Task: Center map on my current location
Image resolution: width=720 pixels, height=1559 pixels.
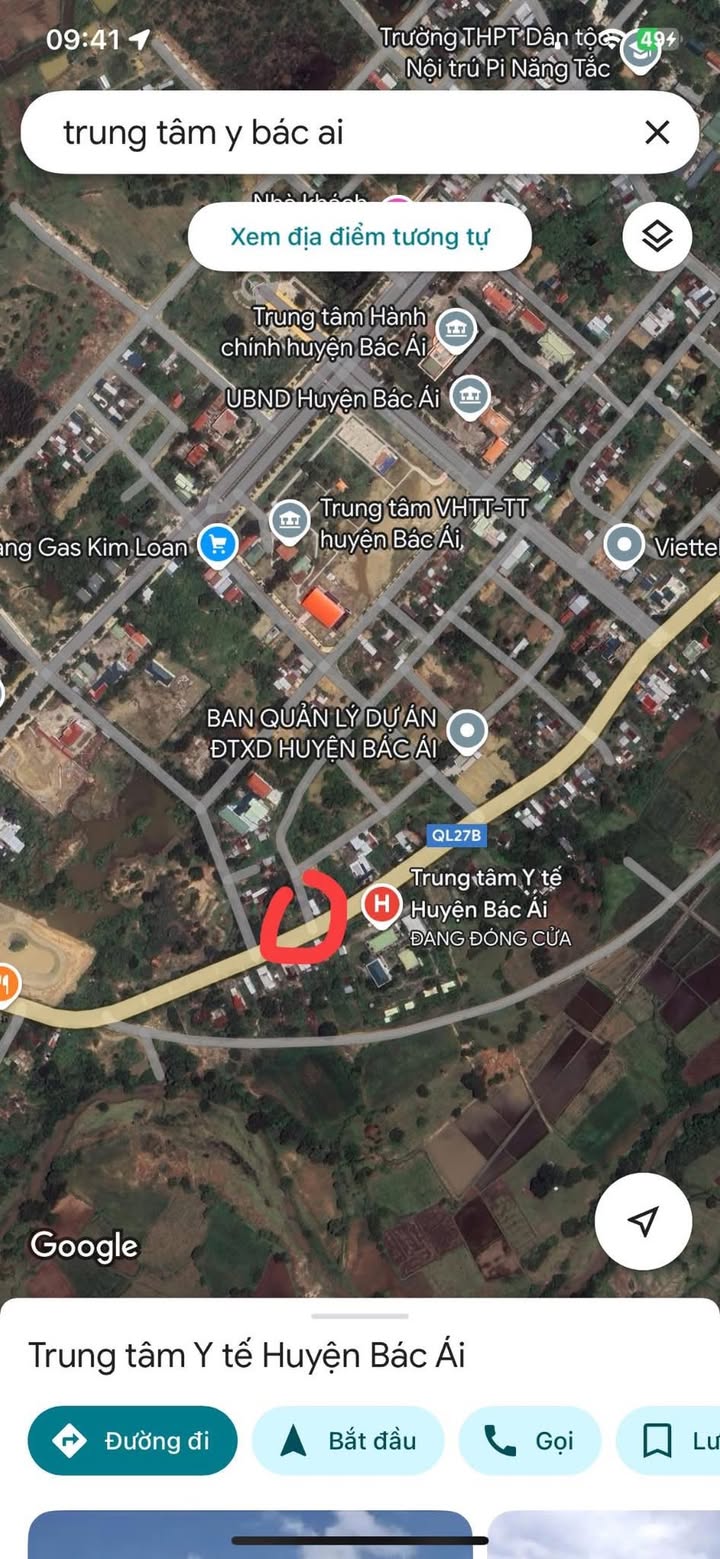Action: coord(645,1221)
